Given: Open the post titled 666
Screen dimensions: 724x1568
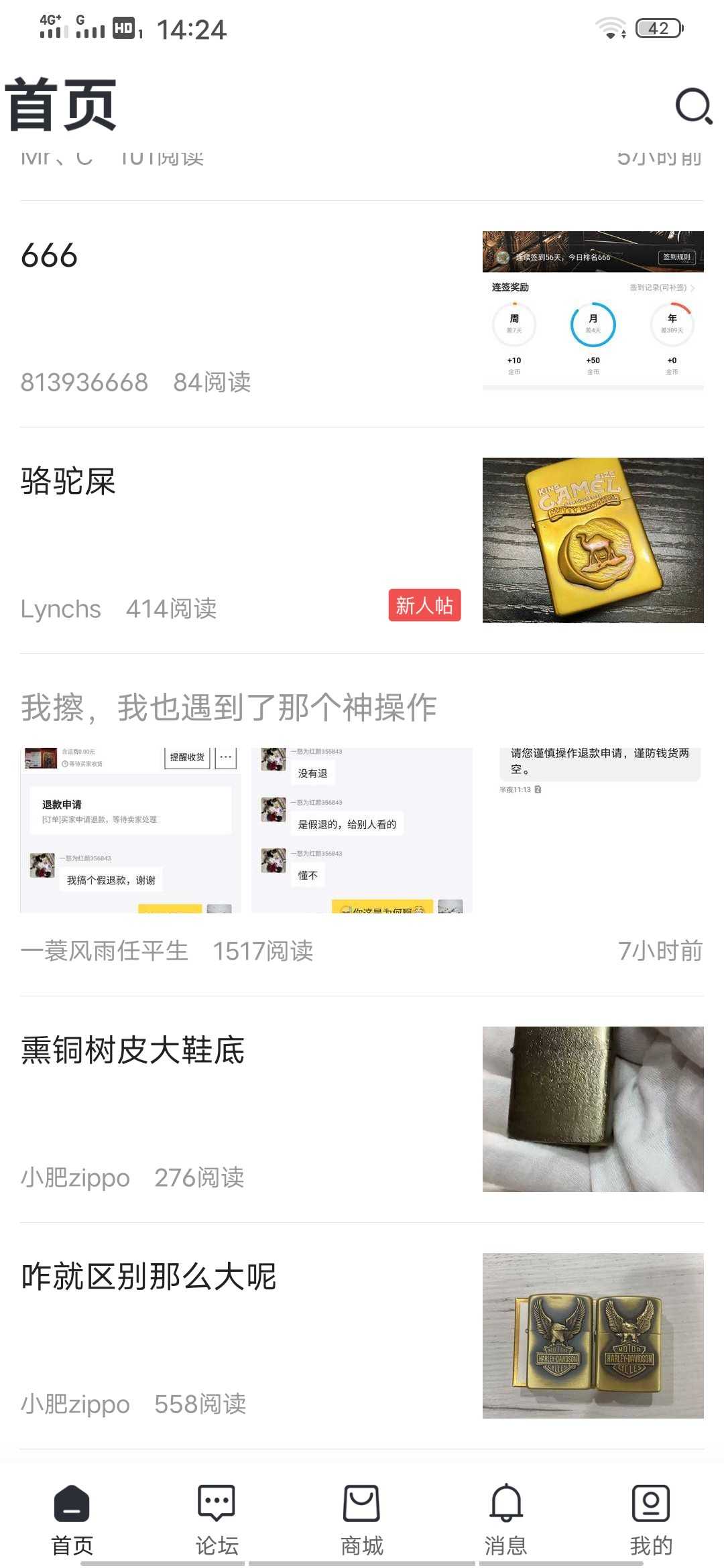Looking at the screenshot, I should pos(50,256).
